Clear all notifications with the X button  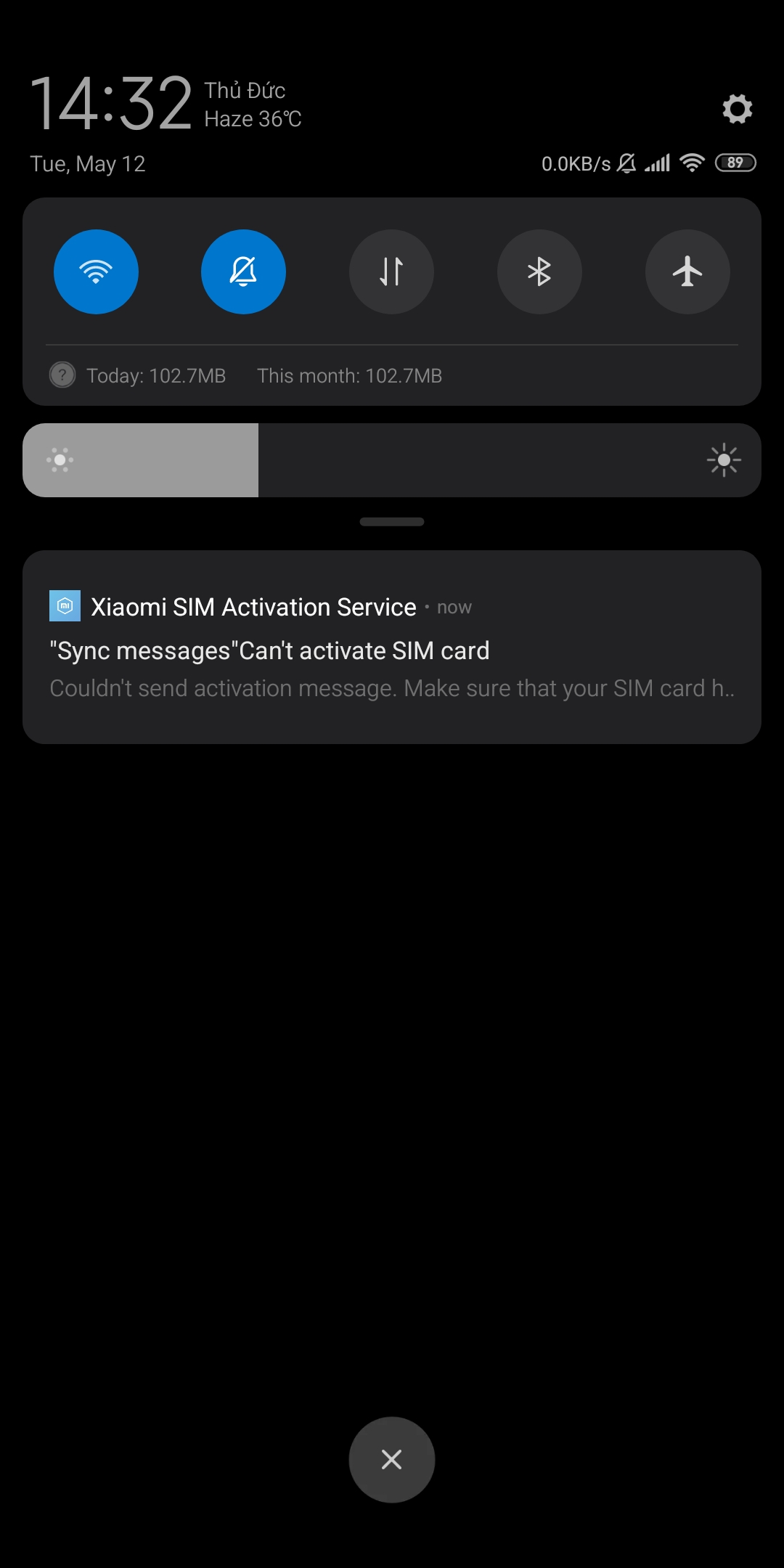coord(392,1459)
